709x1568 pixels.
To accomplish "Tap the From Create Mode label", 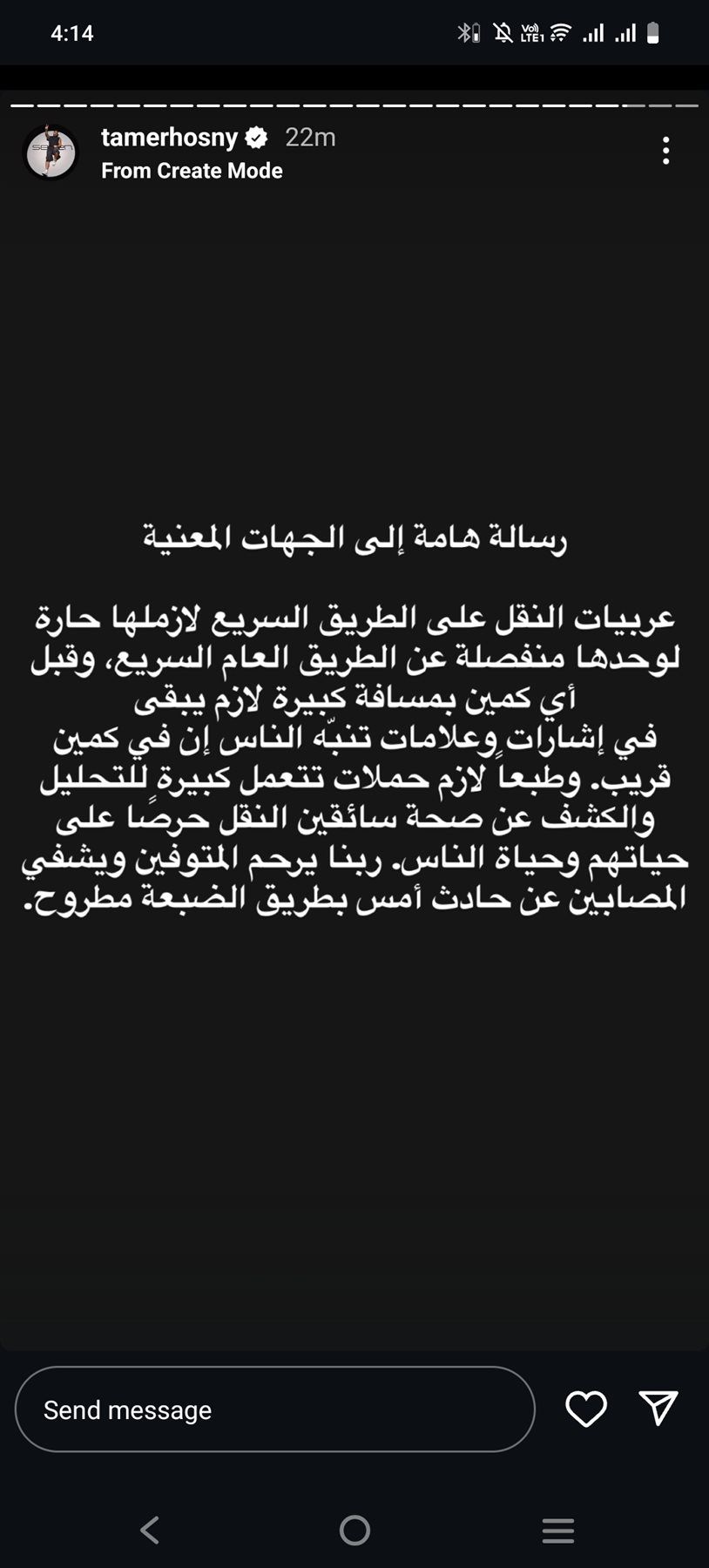I will tap(192, 171).
